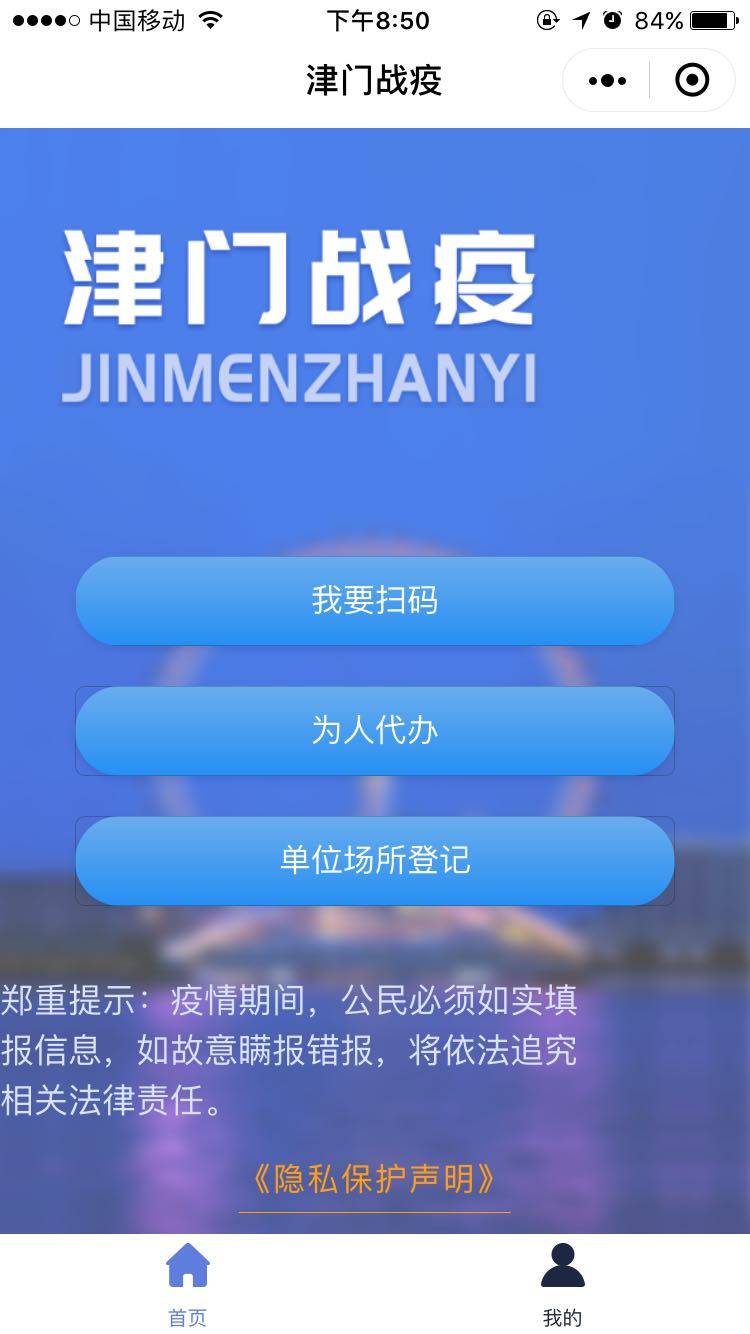
Task: Tap the 我要扫码 button
Action: tap(375, 601)
